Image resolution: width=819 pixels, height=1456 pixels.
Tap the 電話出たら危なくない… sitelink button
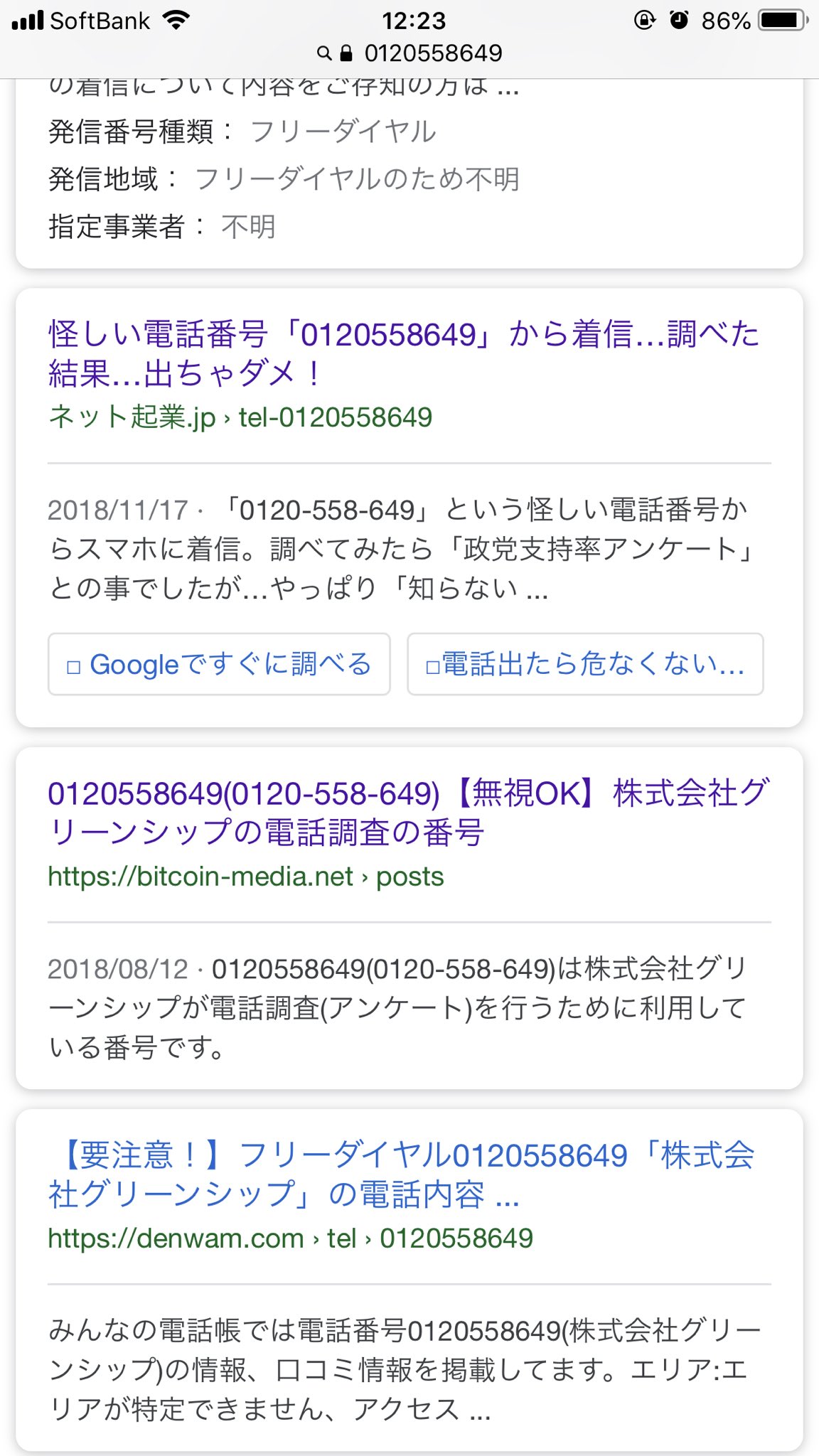pyautogui.click(x=585, y=664)
